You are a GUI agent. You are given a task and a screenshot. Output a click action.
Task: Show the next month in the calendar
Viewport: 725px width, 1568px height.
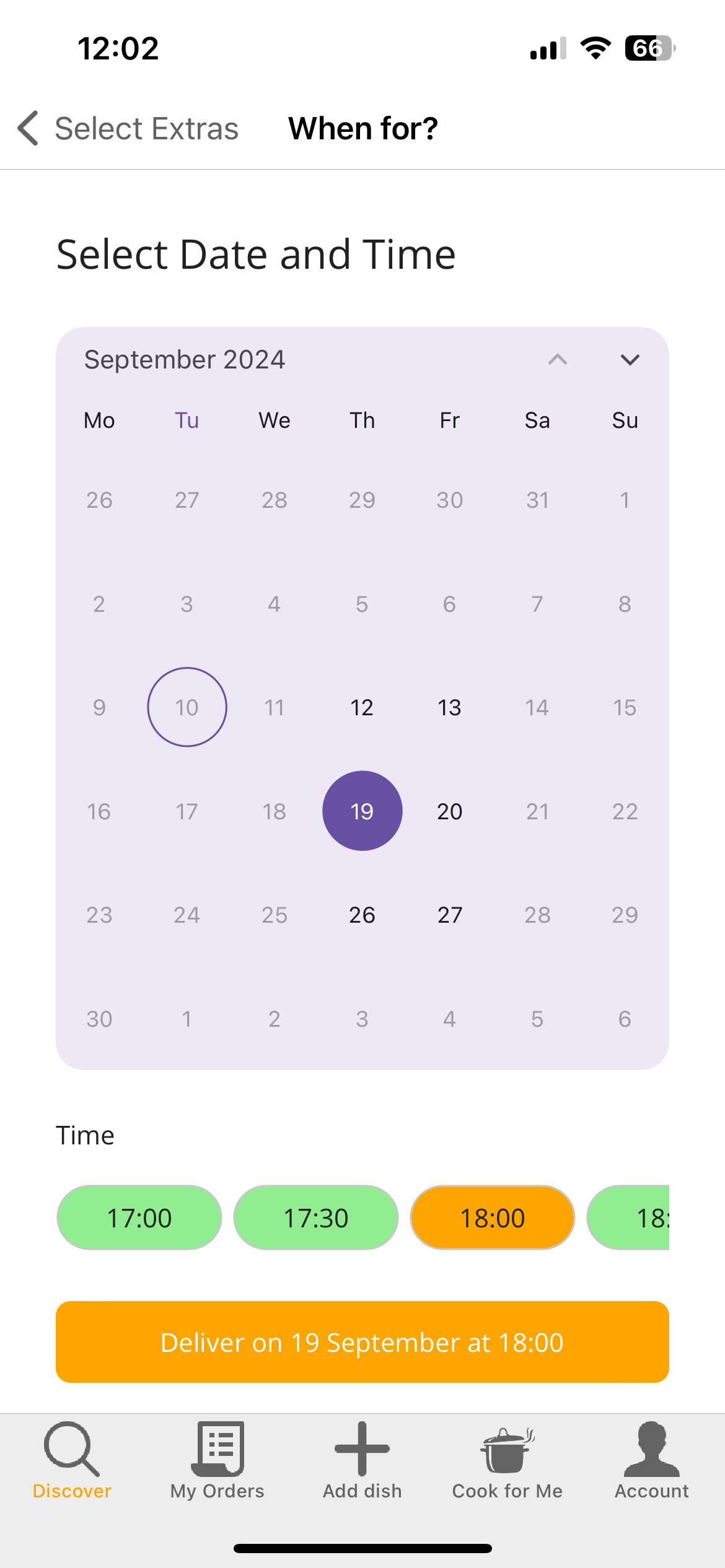click(630, 360)
